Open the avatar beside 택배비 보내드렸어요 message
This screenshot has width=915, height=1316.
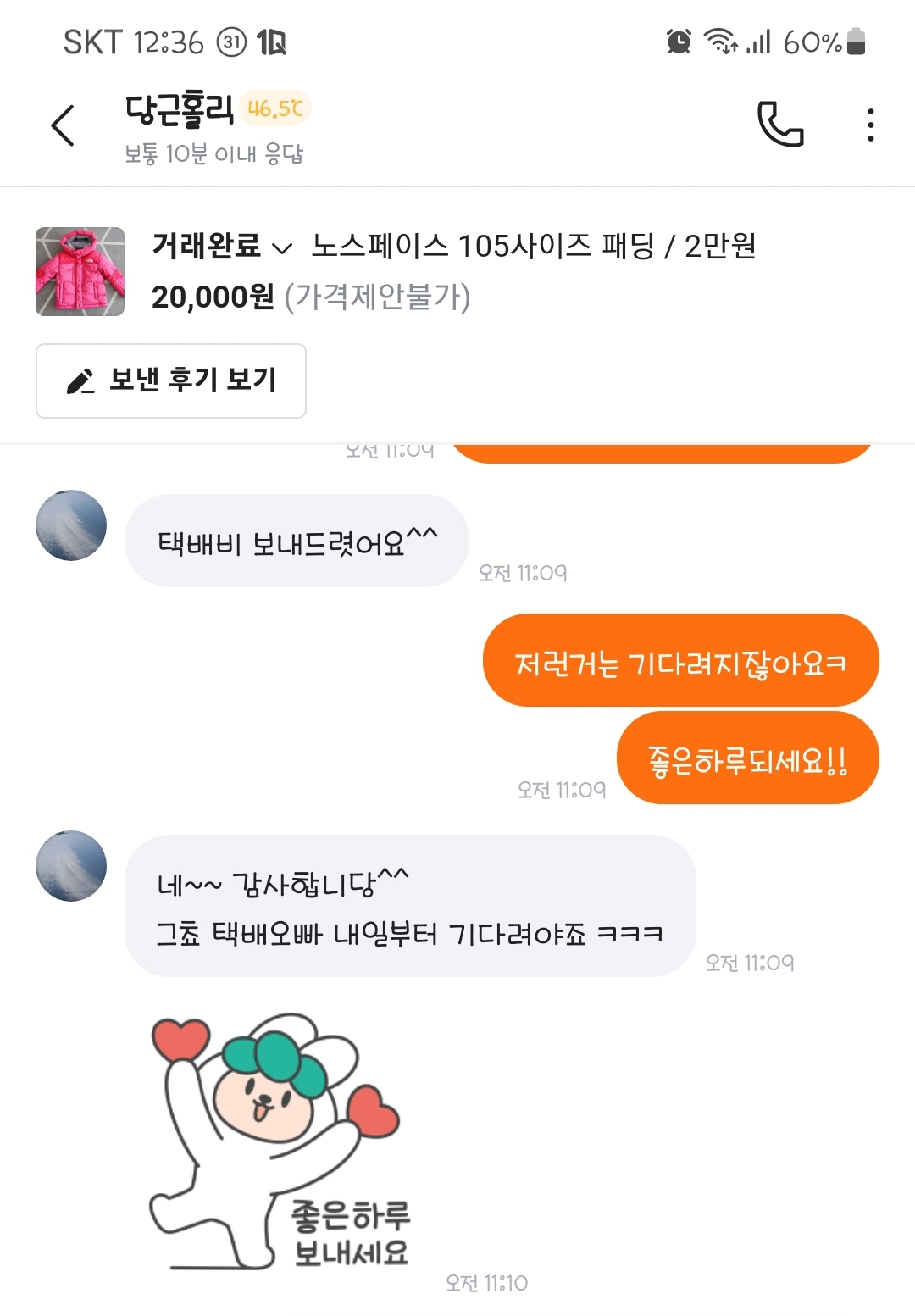pos(71,525)
